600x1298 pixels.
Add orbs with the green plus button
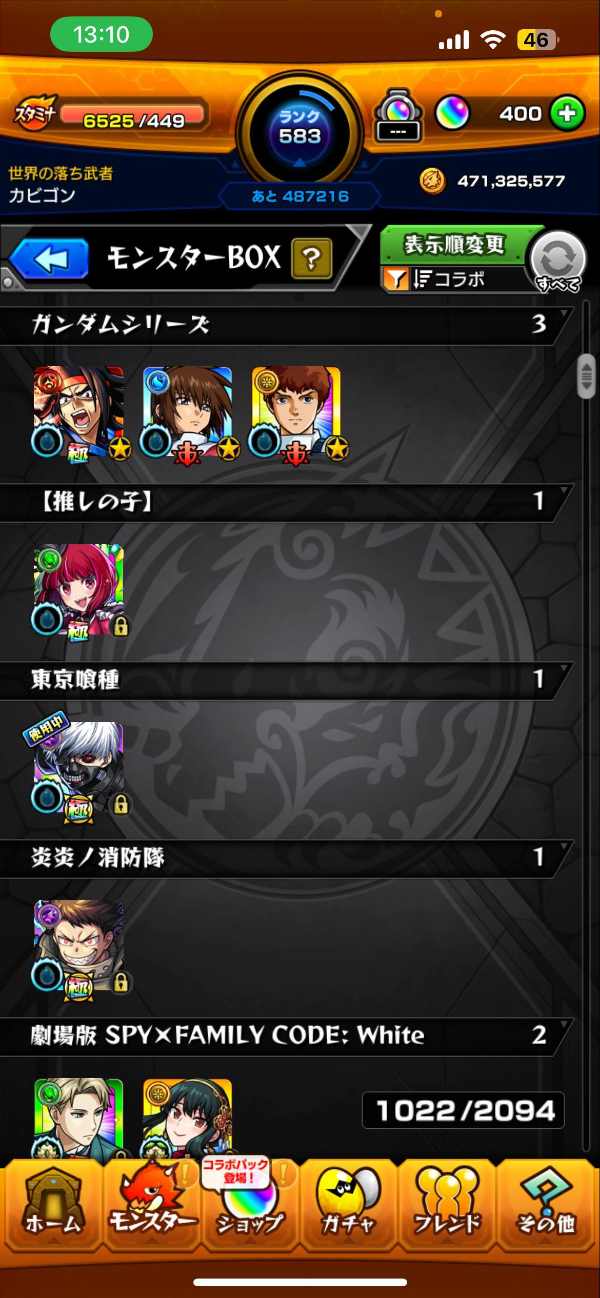point(566,114)
